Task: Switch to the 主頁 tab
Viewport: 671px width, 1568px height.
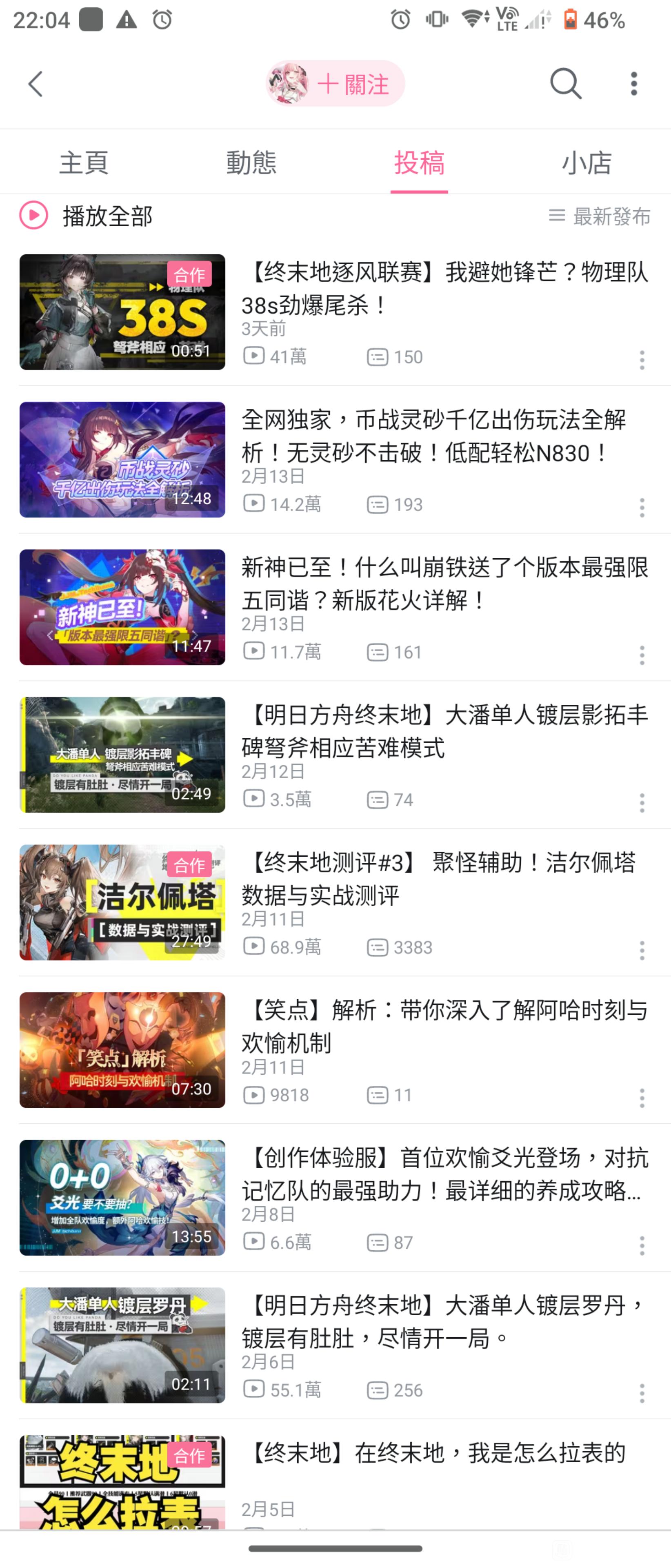Action: point(84,163)
